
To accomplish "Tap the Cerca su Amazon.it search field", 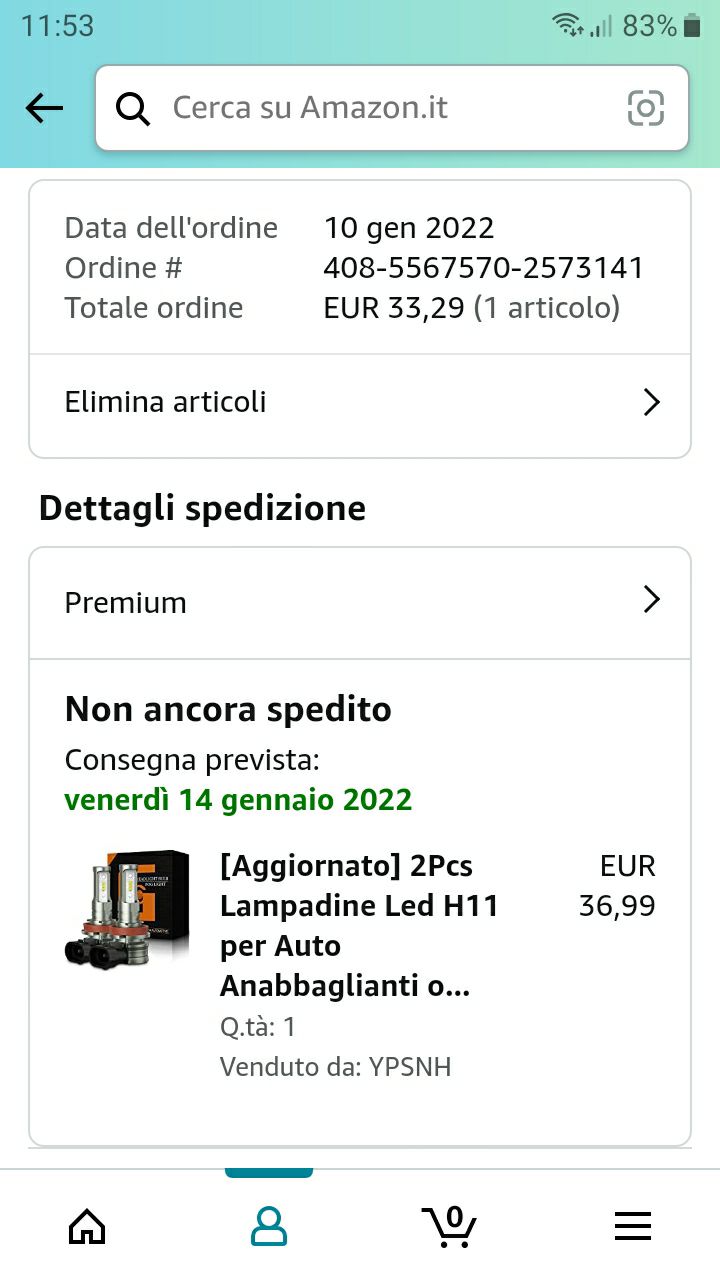I will 380,108.
